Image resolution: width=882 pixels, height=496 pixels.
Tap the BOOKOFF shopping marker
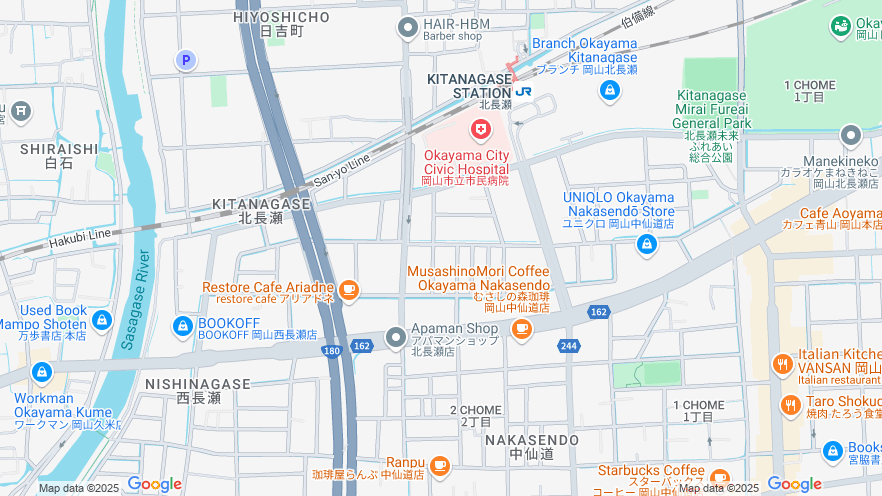[x=183, y=326]
